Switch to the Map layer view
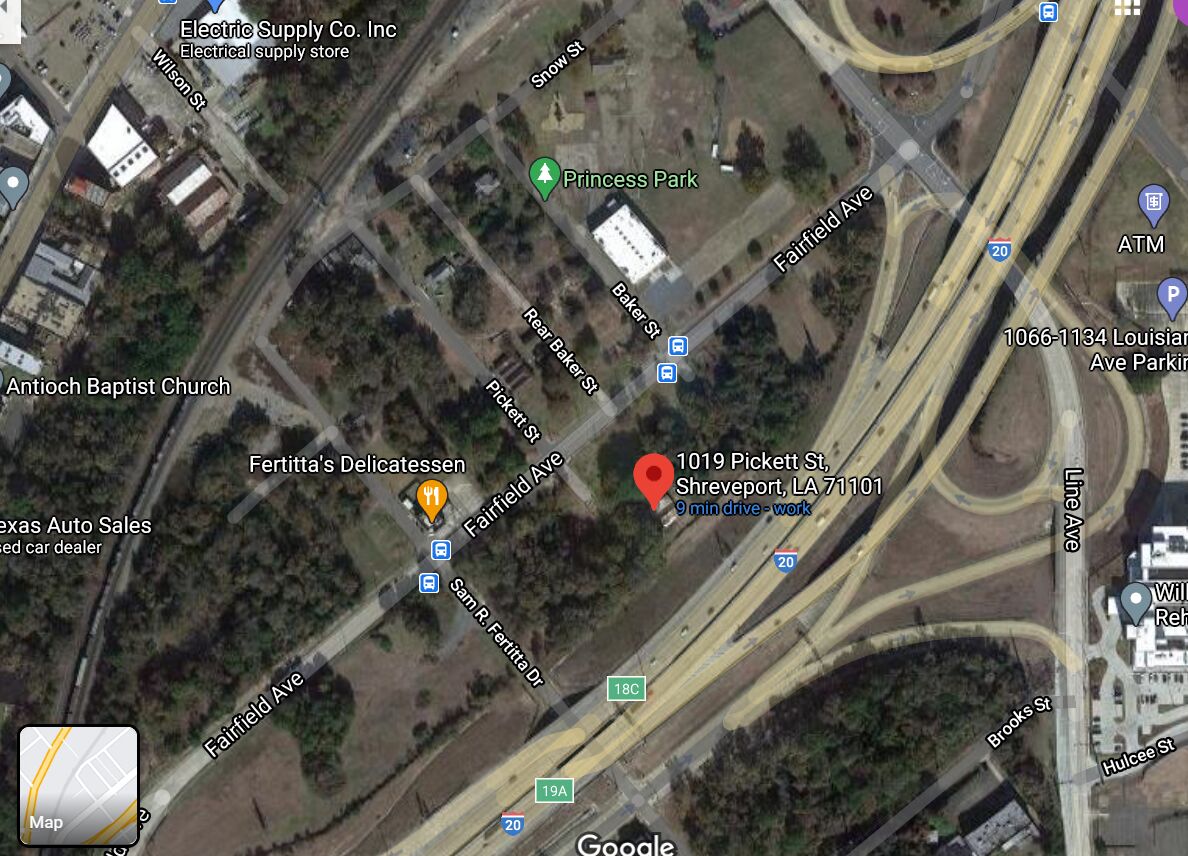1188x856 pixels. click(78, 785)
